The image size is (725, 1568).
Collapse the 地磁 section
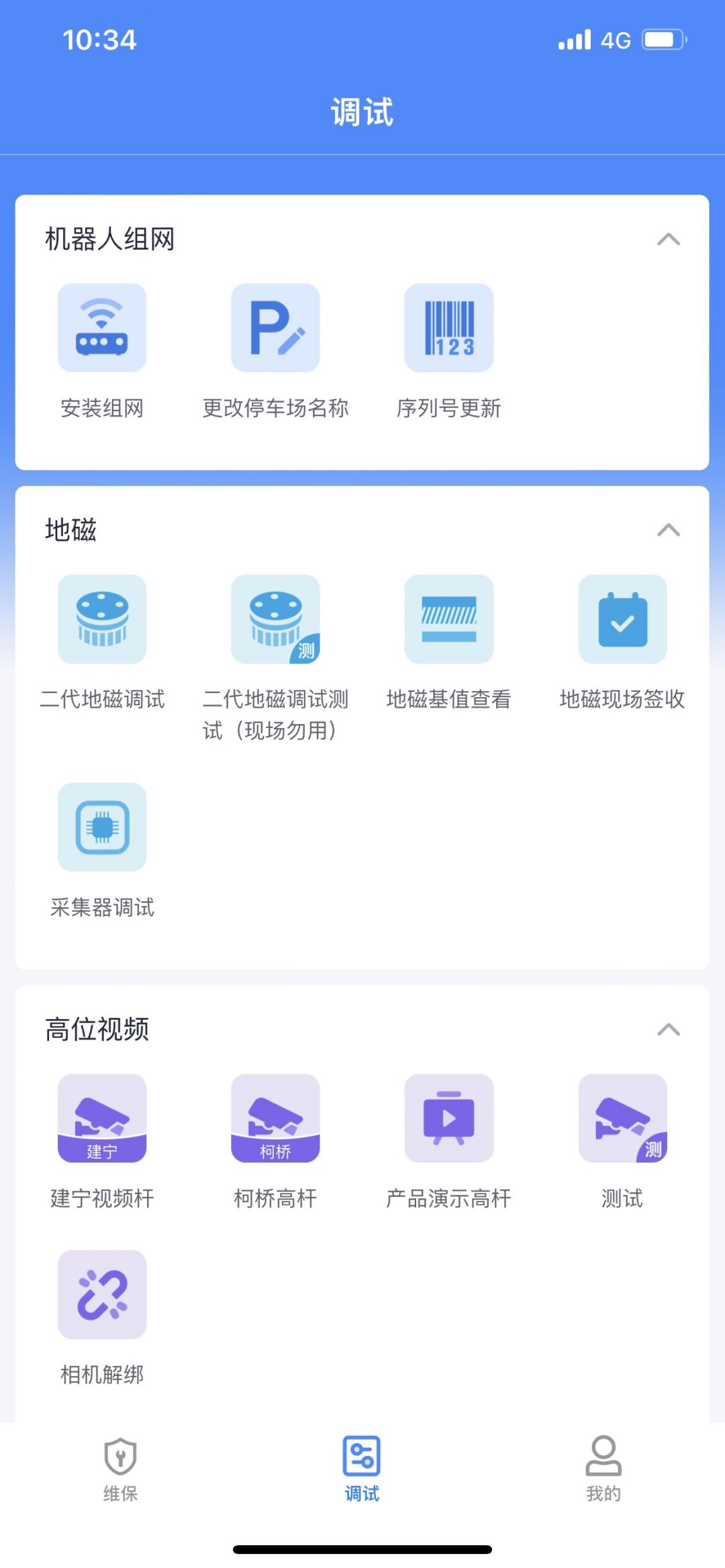(x=669, y=530)
